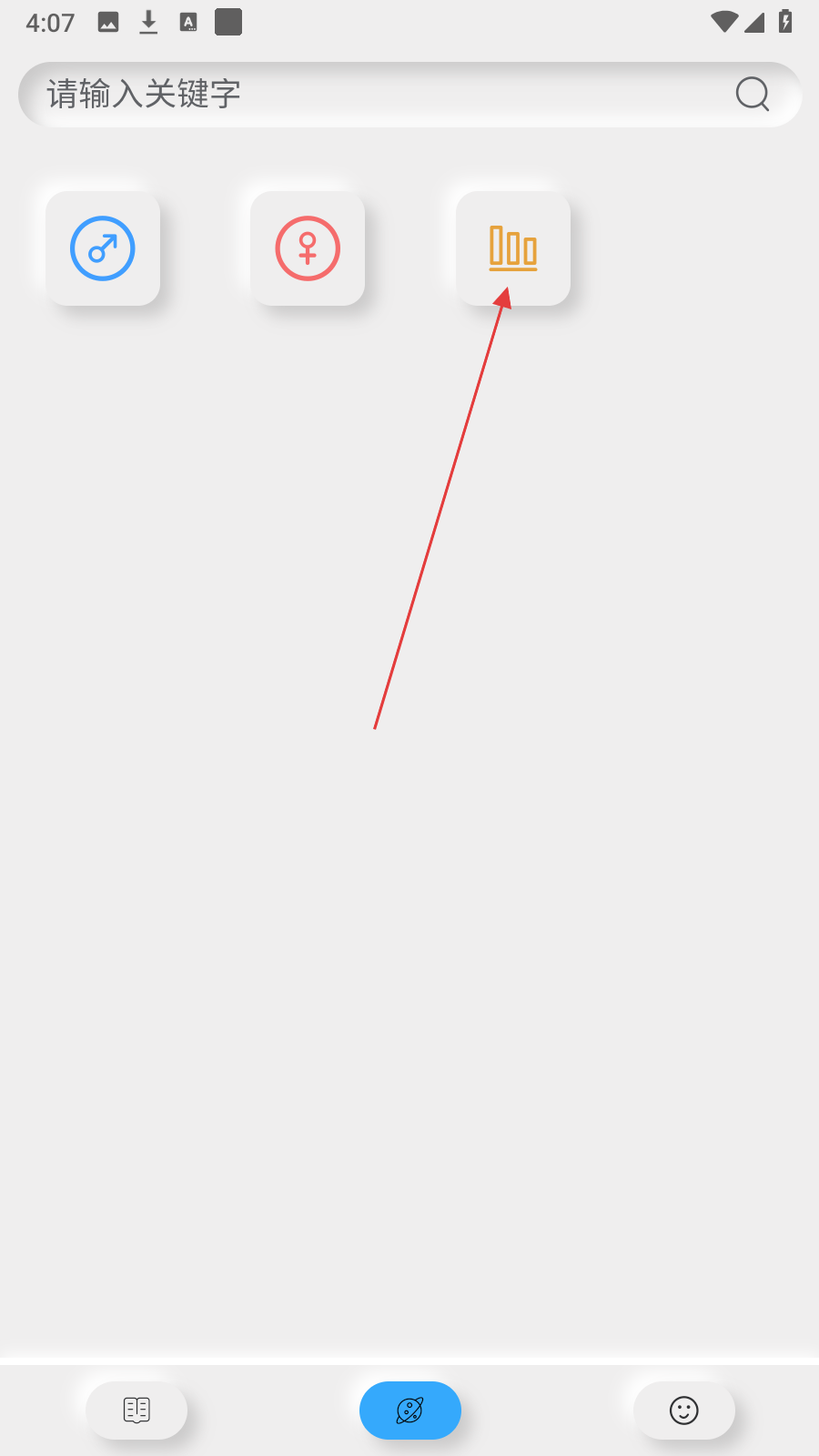
Task: Go to the smiley profile tab
Action: click(x=684, y=1410)
